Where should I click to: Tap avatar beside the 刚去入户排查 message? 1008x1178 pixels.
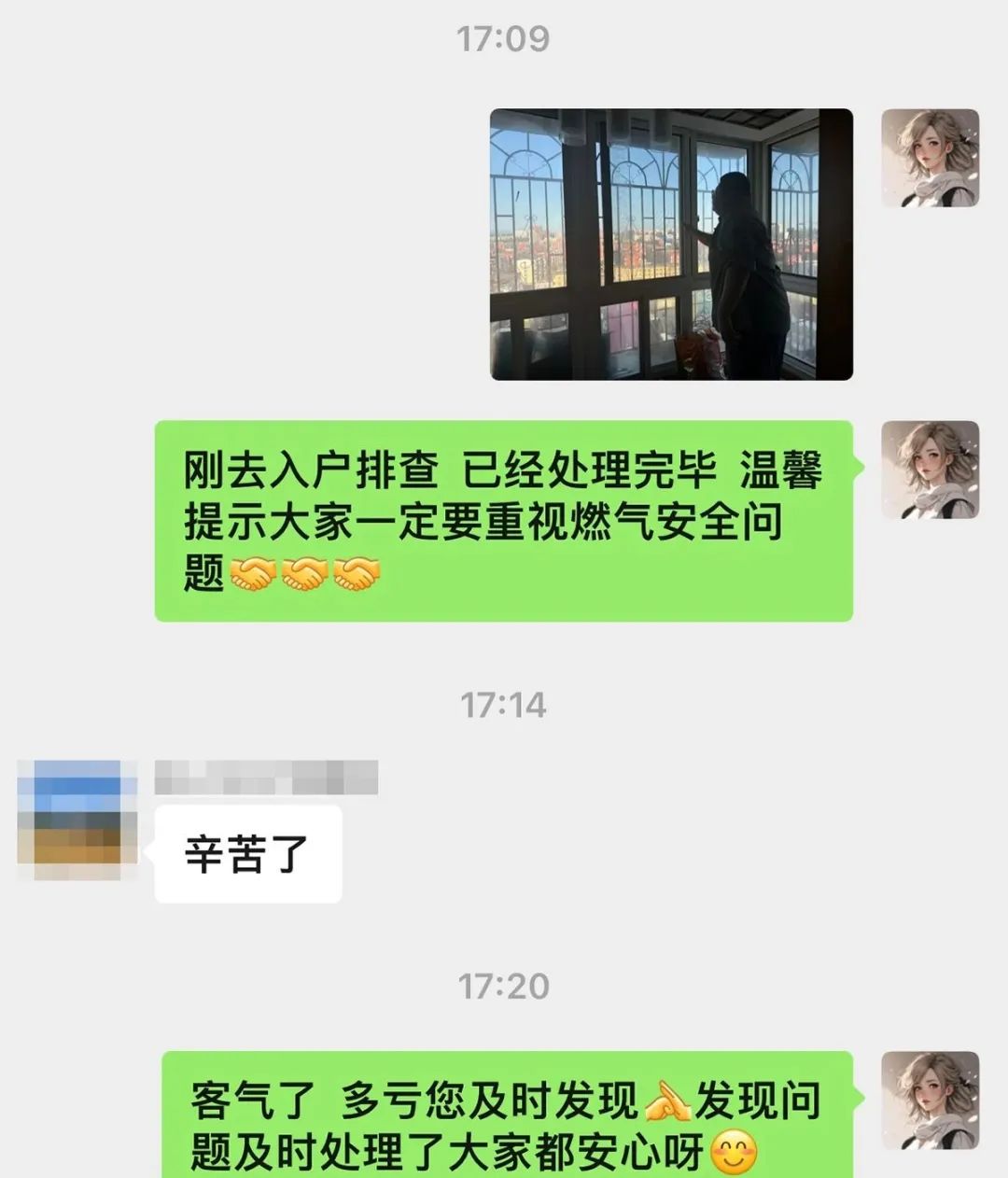pyautogui.click(x=930, y=470)
